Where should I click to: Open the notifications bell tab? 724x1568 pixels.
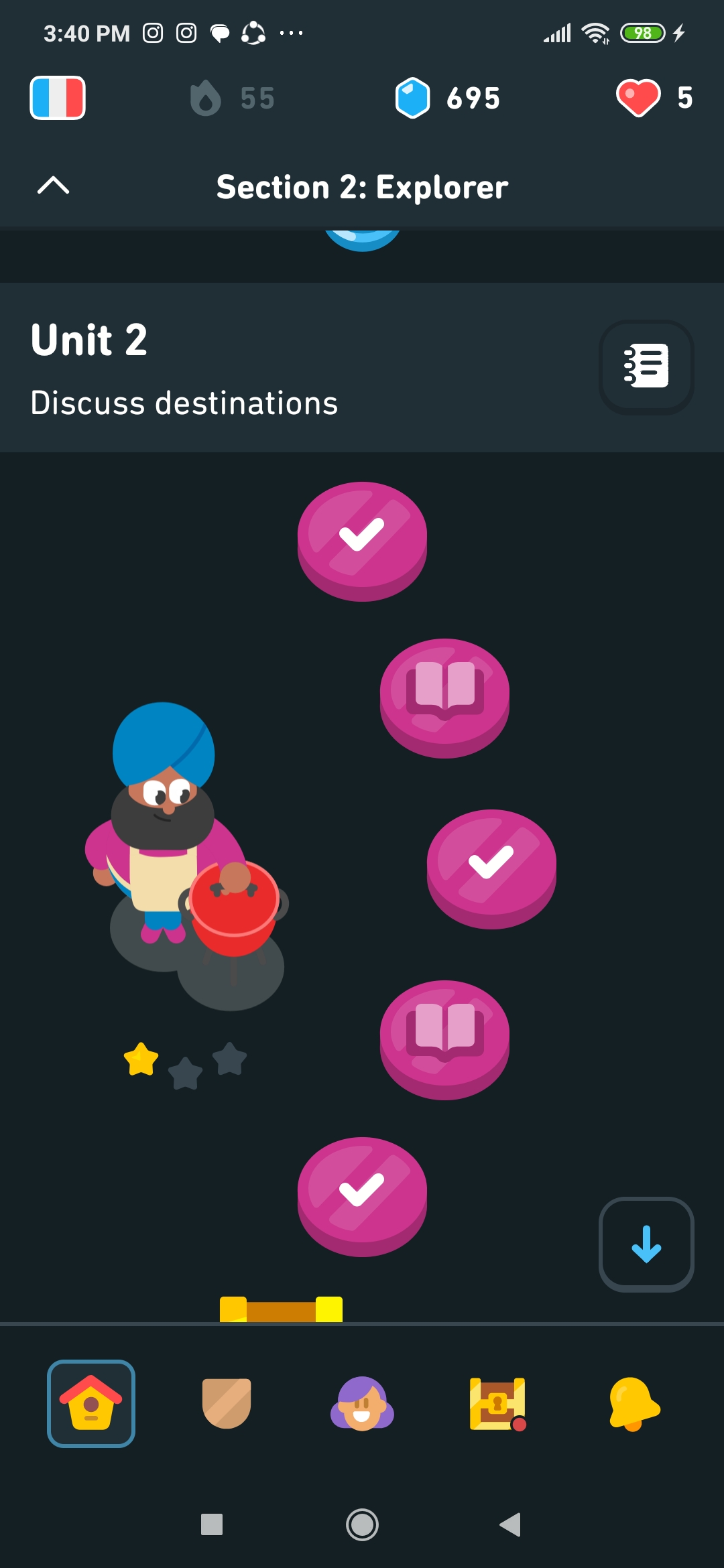(633, 1403)
